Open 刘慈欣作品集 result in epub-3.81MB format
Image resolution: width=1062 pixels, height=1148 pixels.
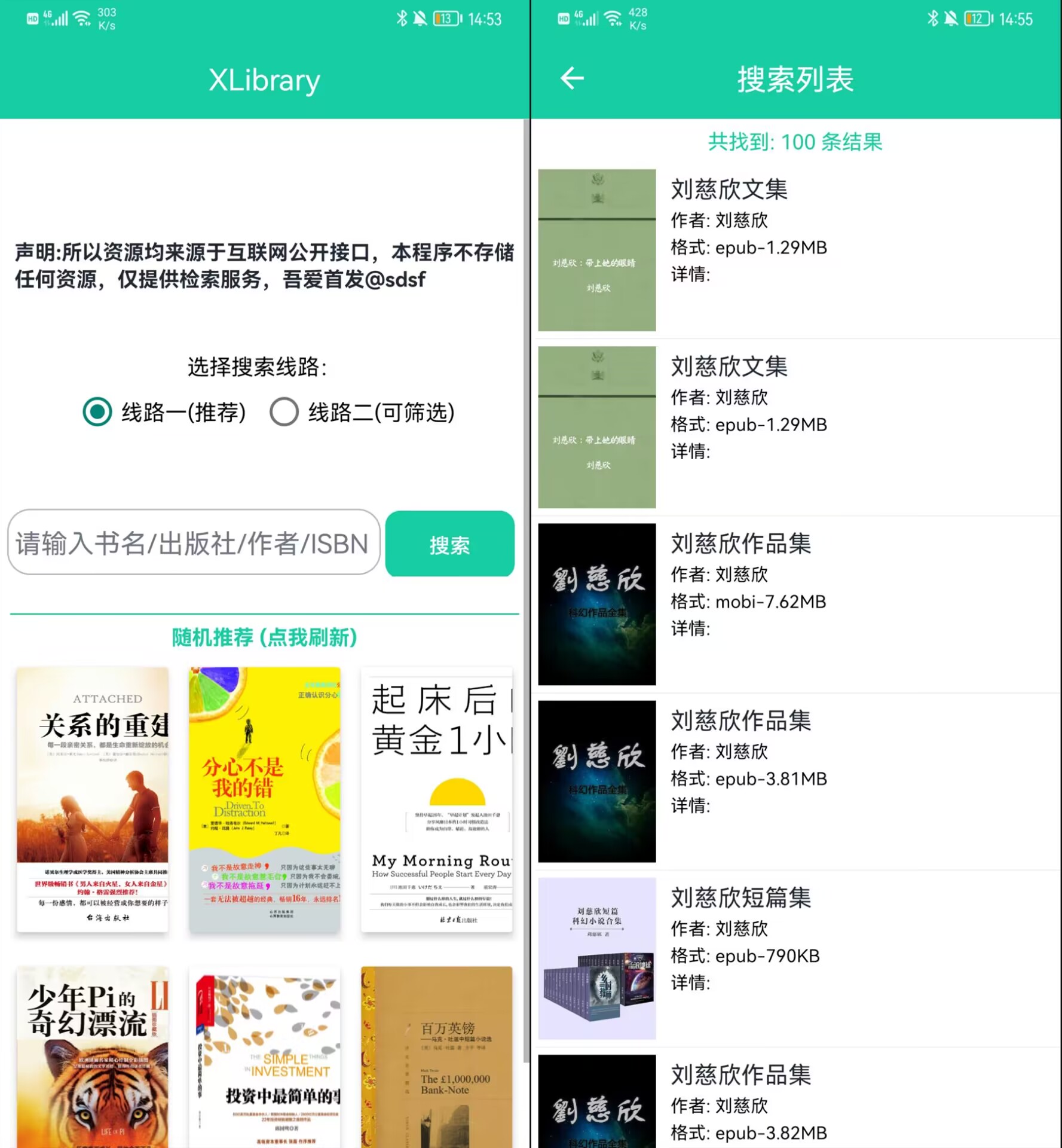(795, 781)
